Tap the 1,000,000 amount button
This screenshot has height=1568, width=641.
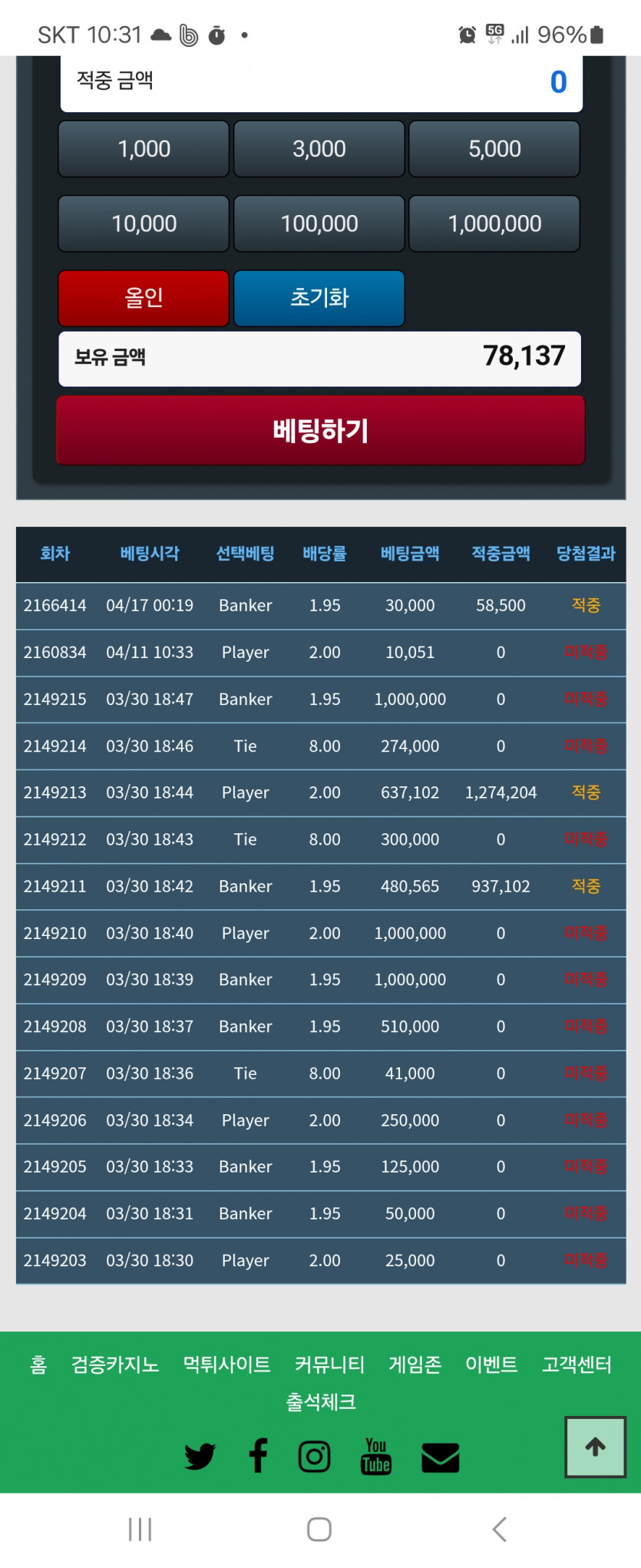click(494, 223)
